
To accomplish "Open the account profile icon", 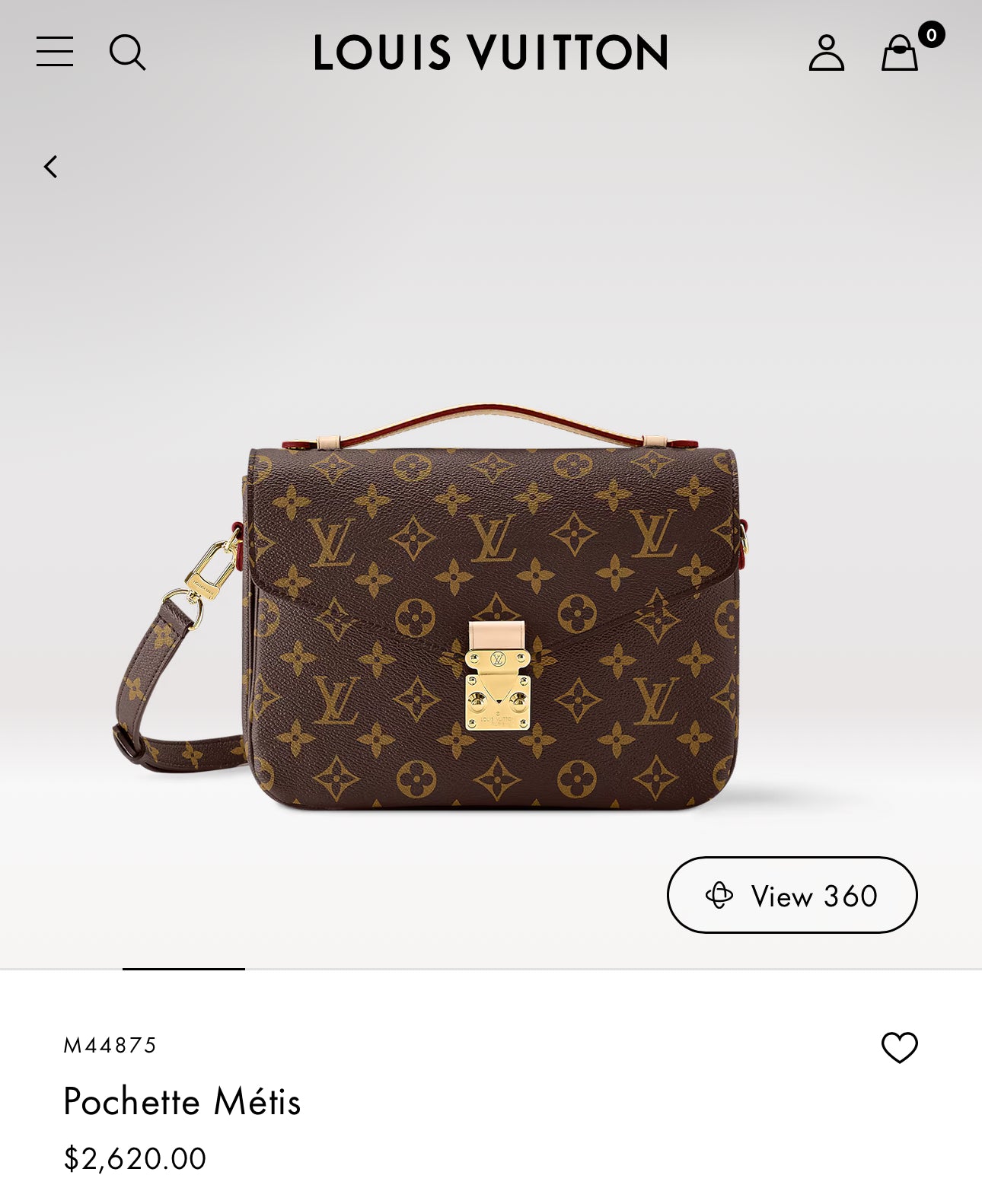I will 826,53.
